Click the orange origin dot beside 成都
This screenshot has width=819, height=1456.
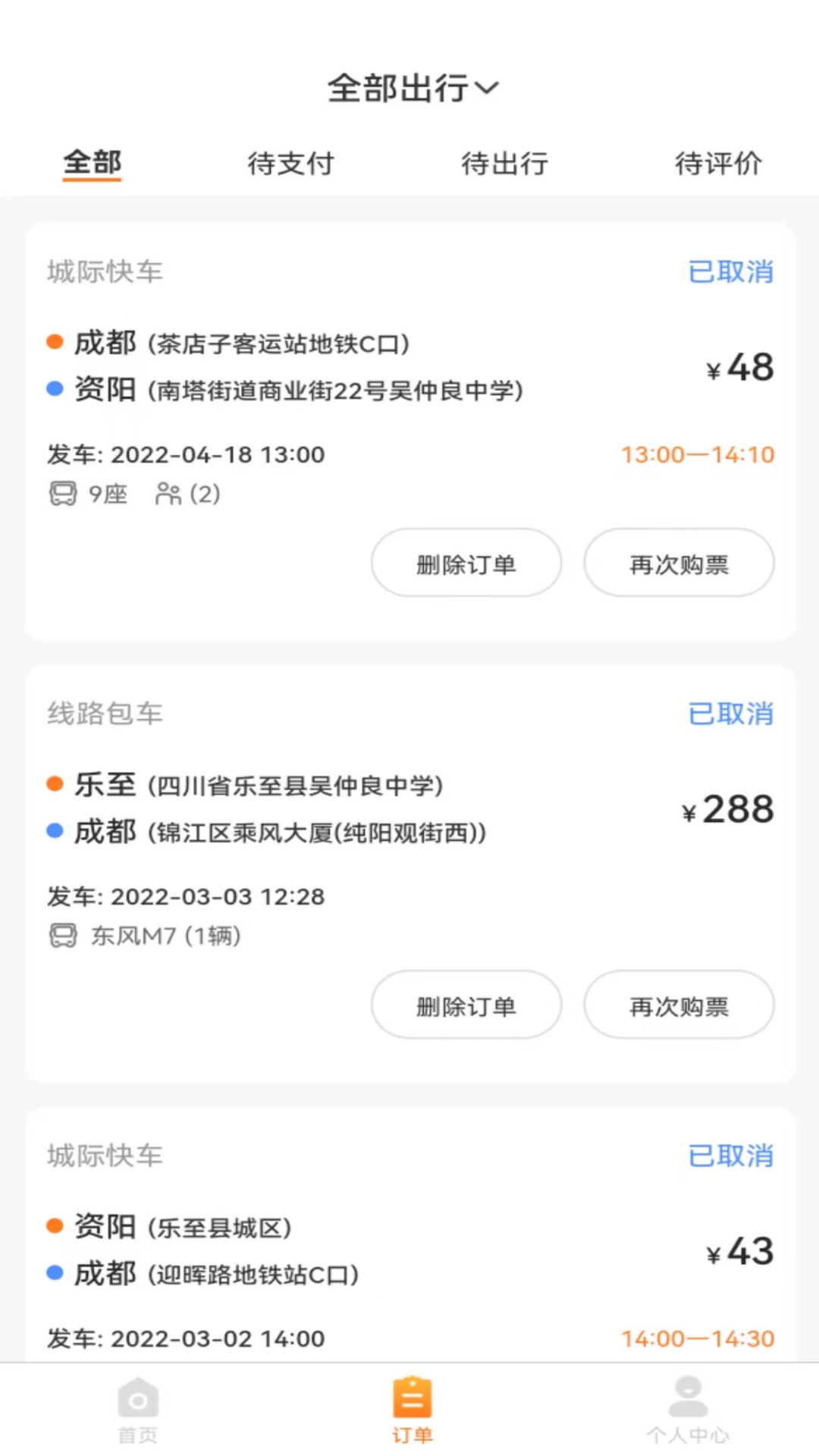pos(54,343)
